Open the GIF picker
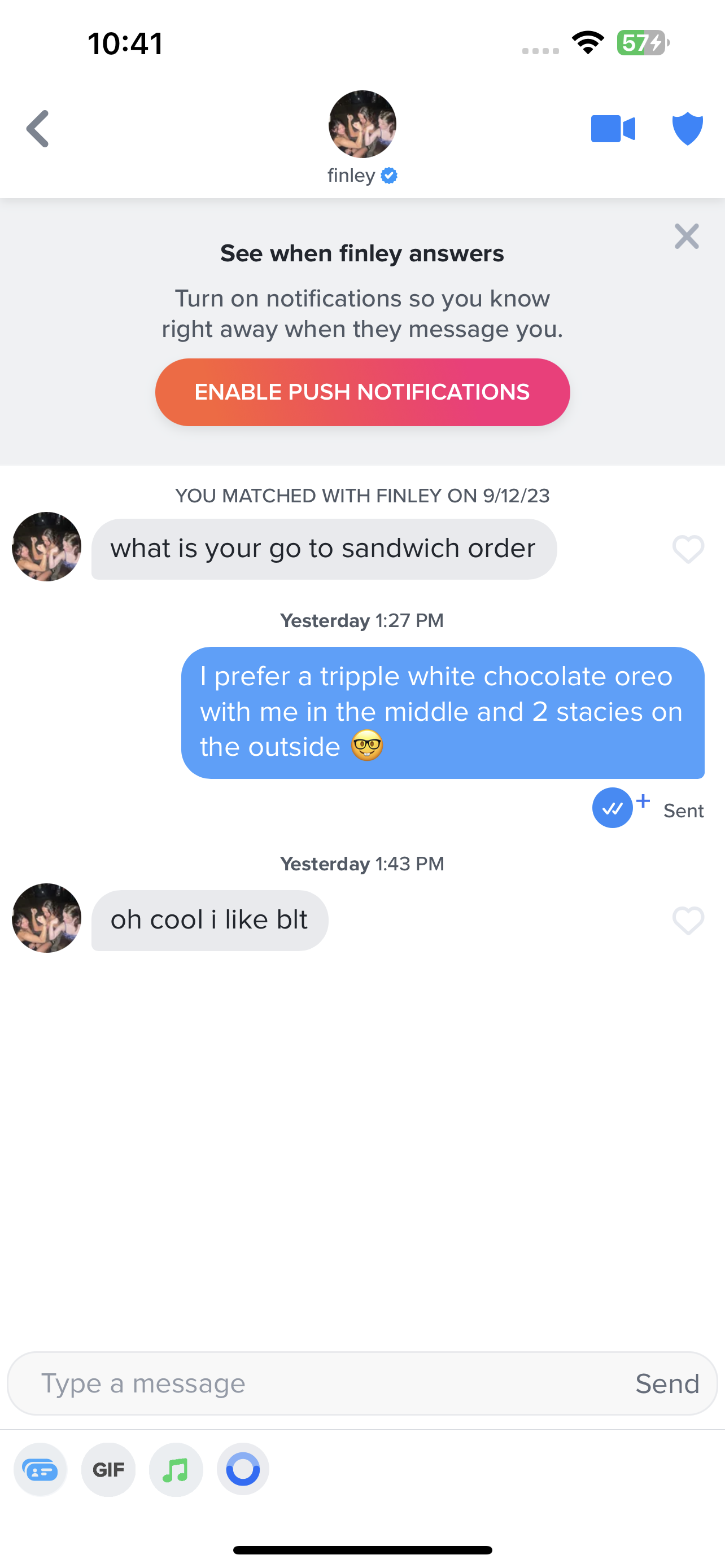 pos(108,1469)
